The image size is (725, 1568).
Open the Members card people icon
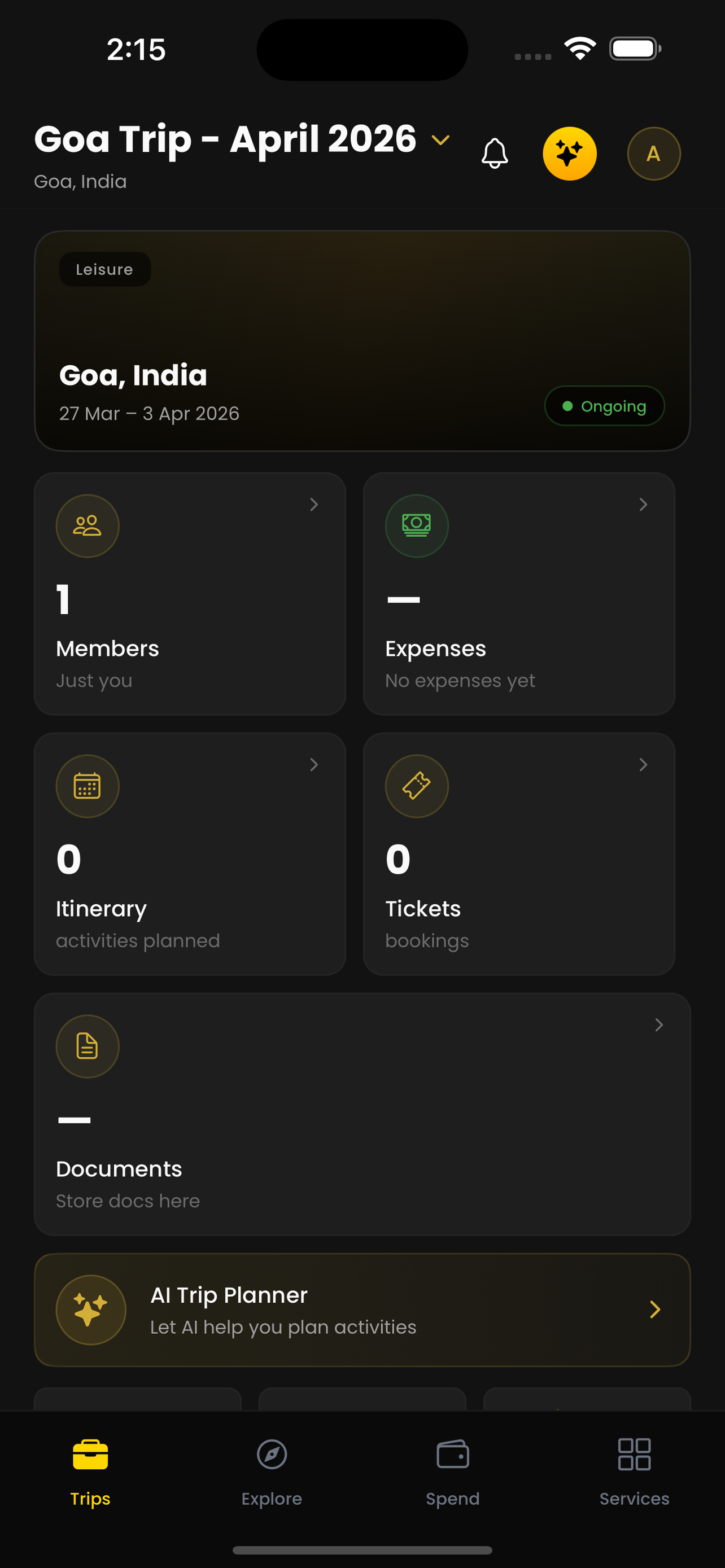click(x=87, y=525)
